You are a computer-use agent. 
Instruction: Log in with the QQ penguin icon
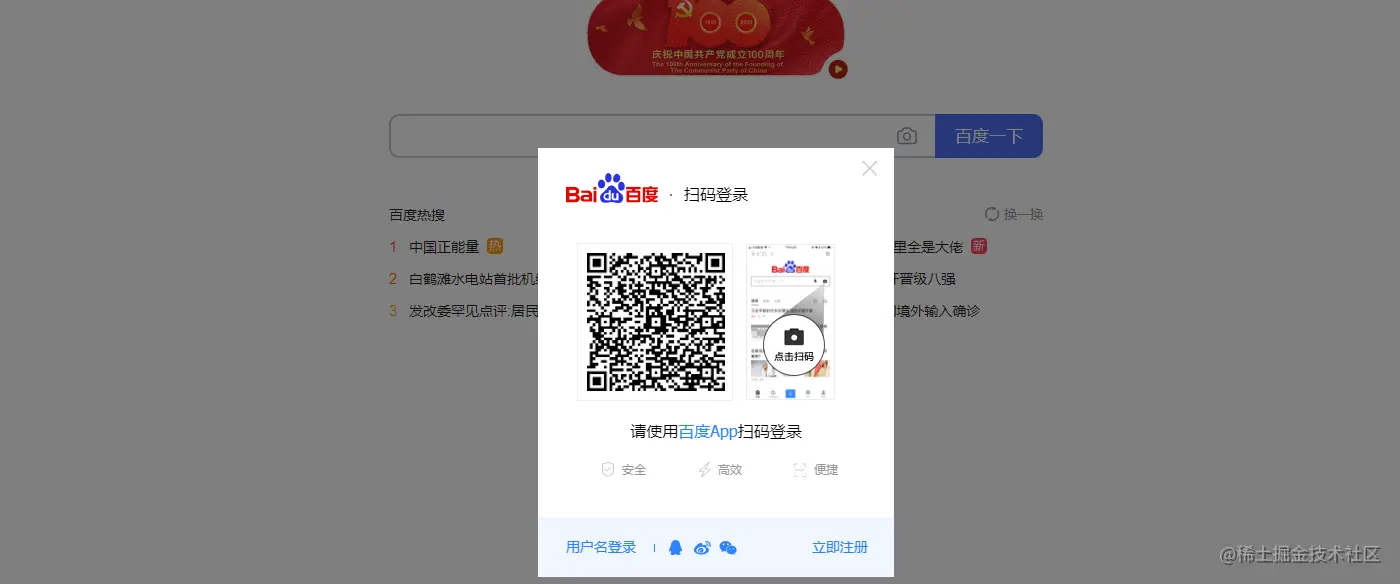(675, 547)
